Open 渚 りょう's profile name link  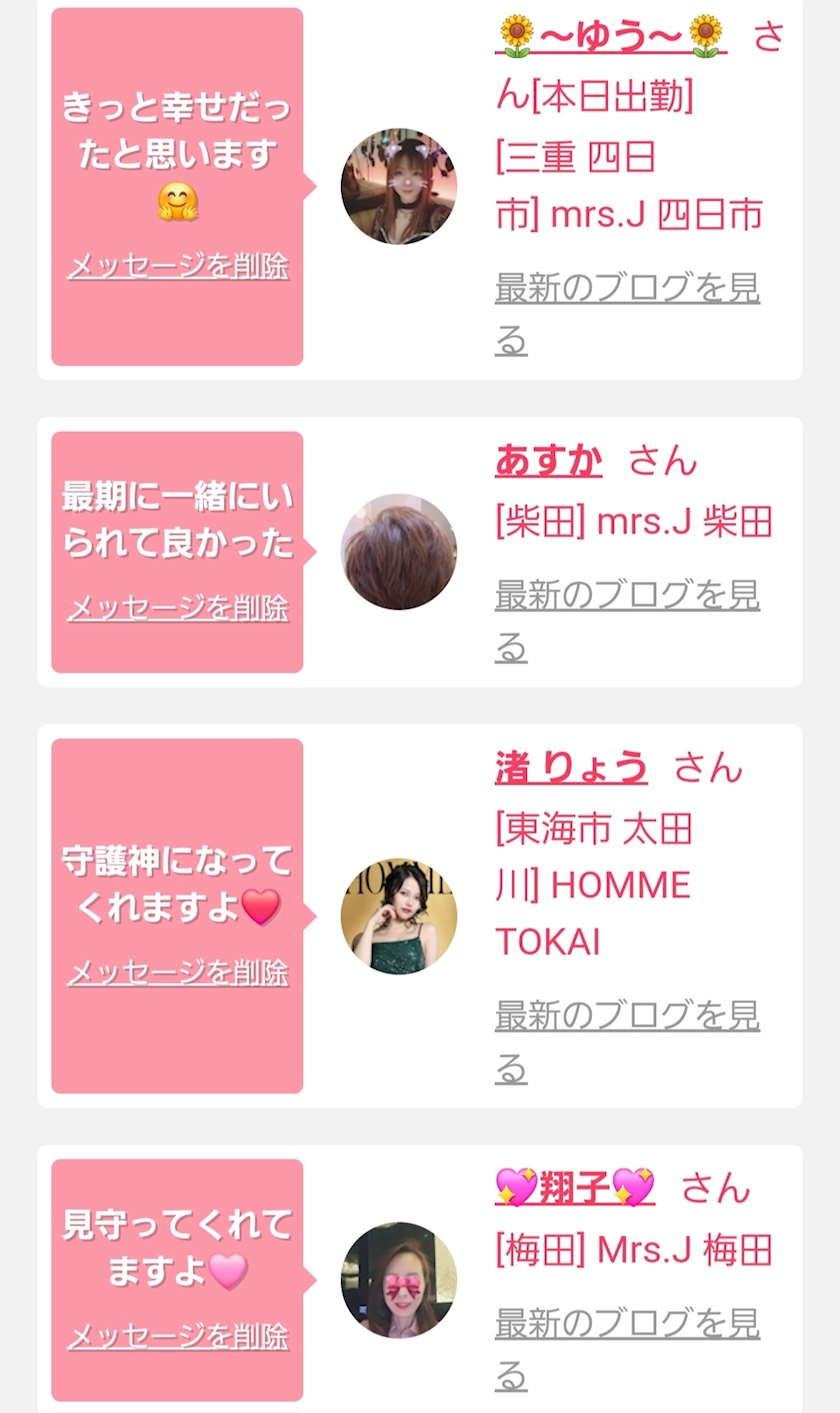coord(571,768)
